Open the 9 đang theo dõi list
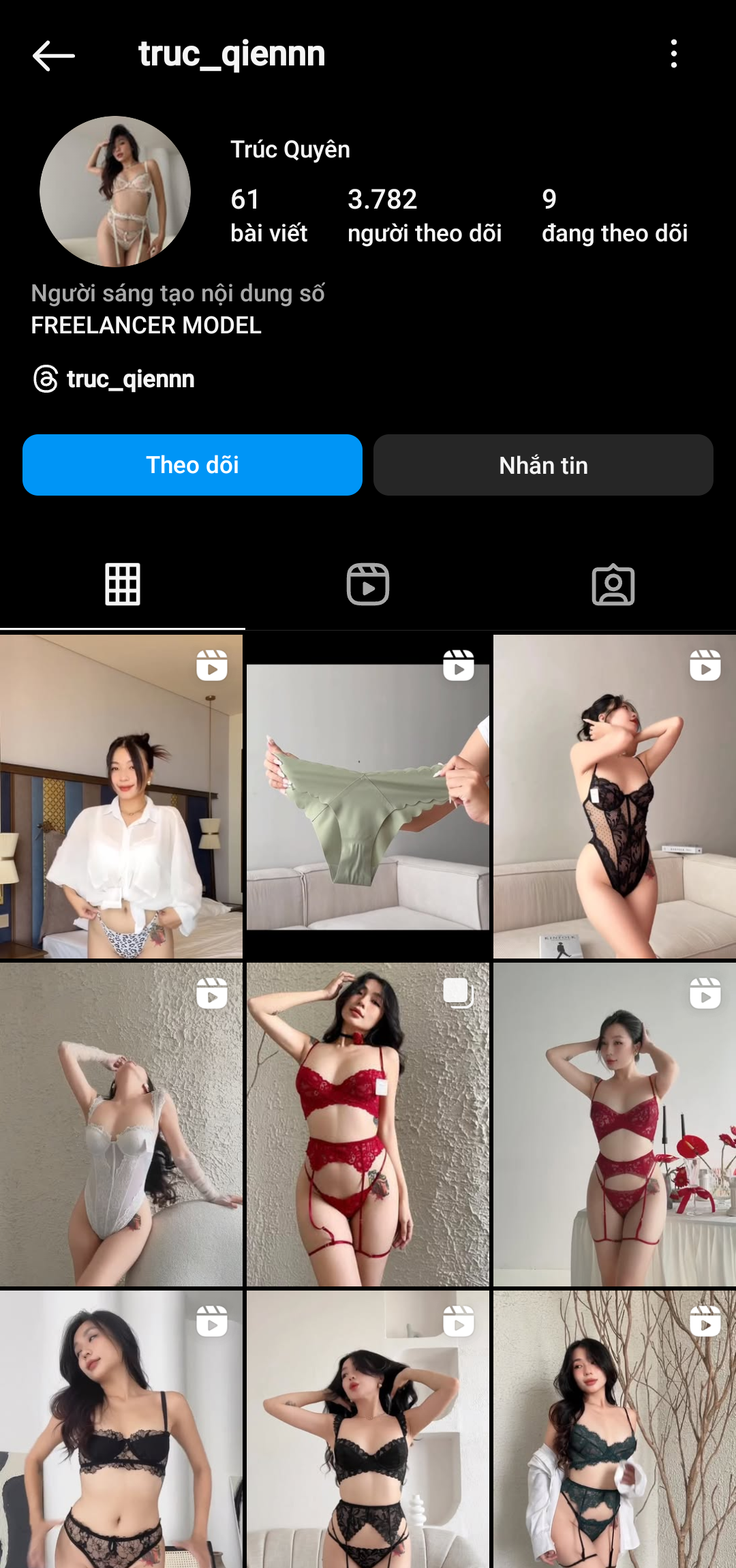Screen dimensions: 736x1568 [x=614, y=215]
